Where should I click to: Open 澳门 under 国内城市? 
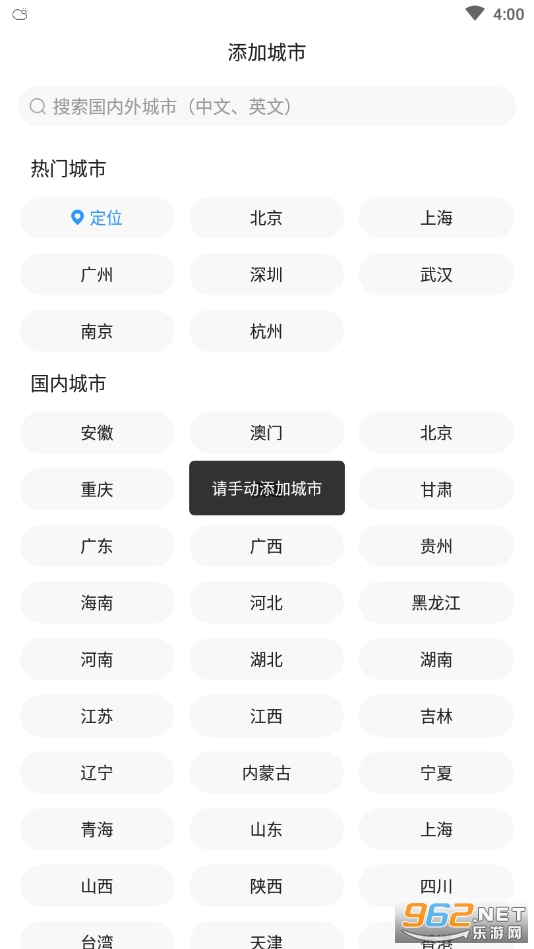point(266,432)
